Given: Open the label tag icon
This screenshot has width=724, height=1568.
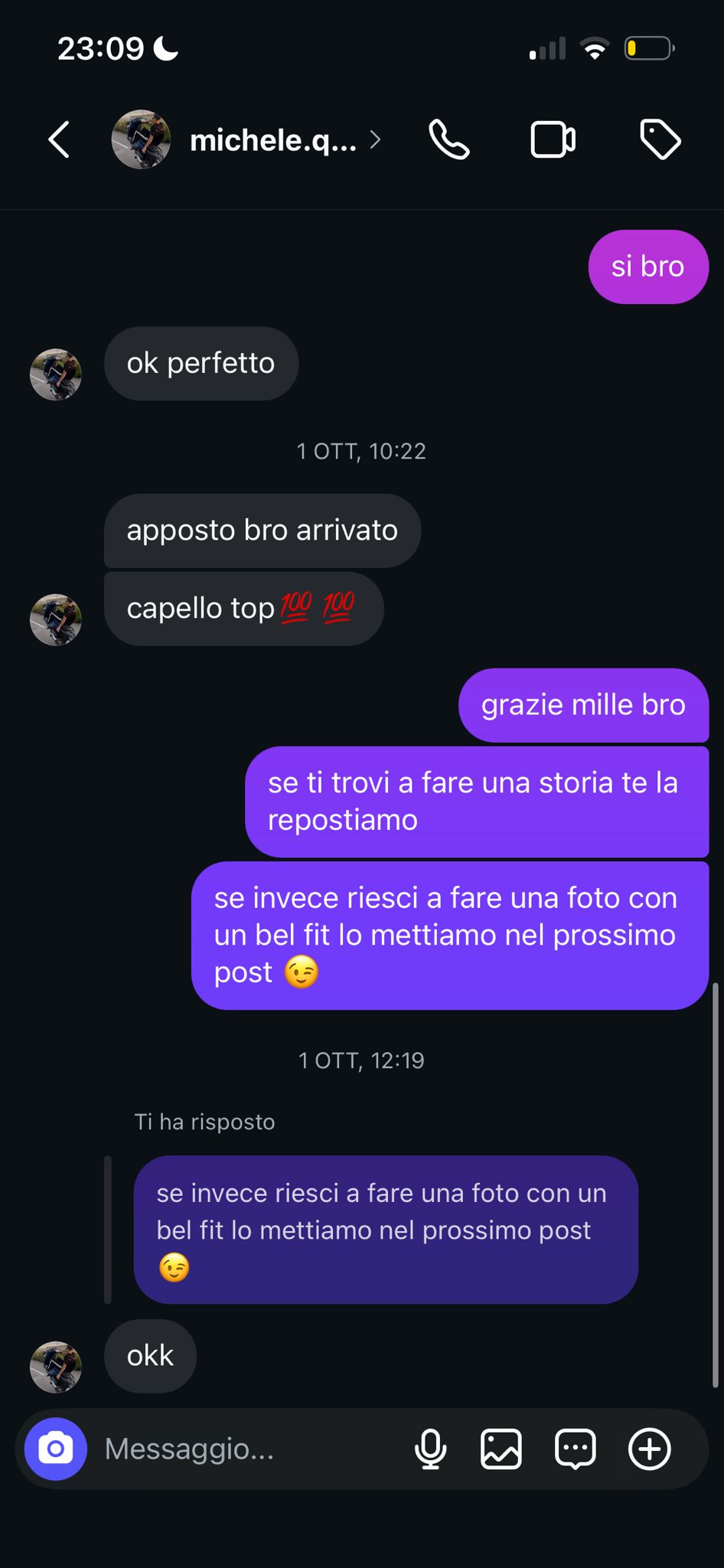Looking at the screenshot, I should pyautogui.click(x=660, y=140).
